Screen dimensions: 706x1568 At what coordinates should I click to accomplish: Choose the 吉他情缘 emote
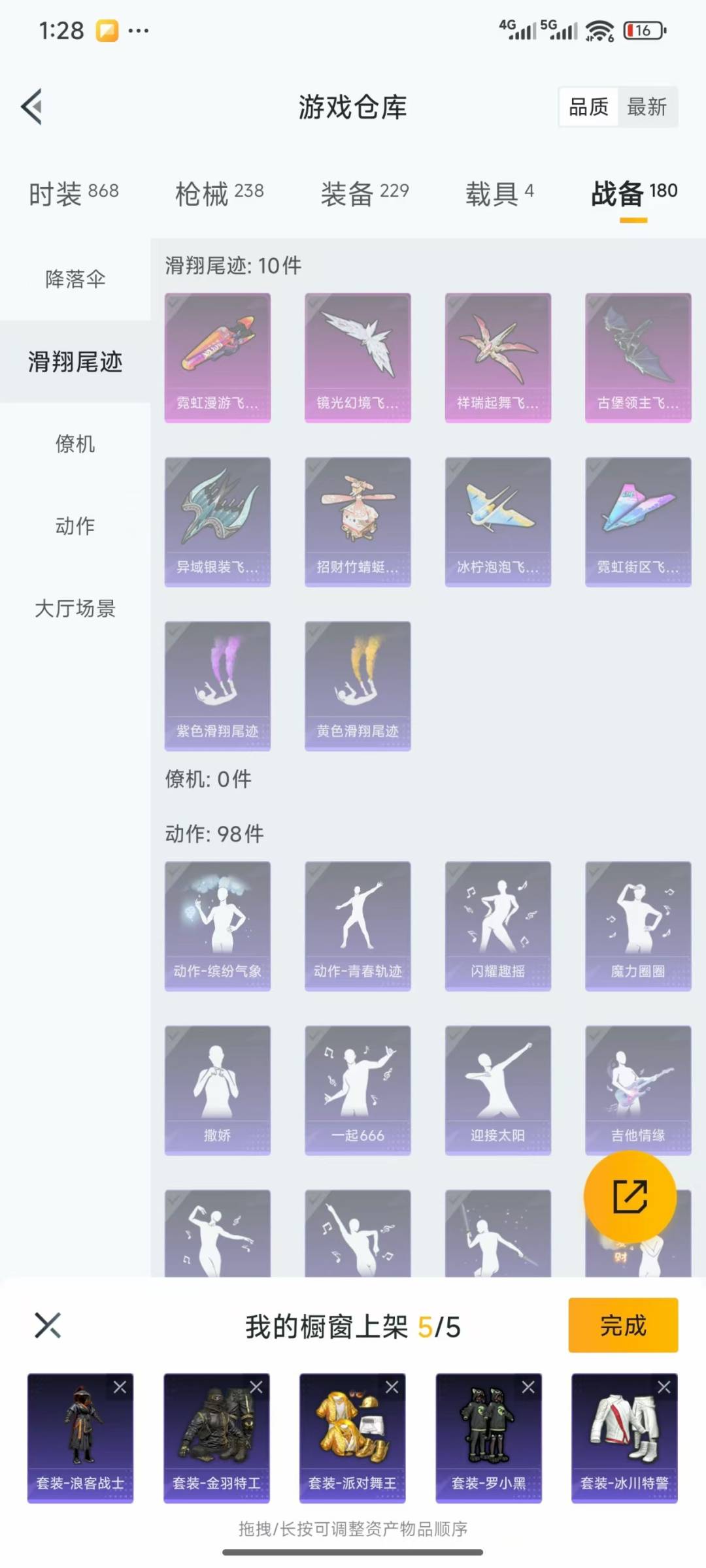tap(637, 1089)
